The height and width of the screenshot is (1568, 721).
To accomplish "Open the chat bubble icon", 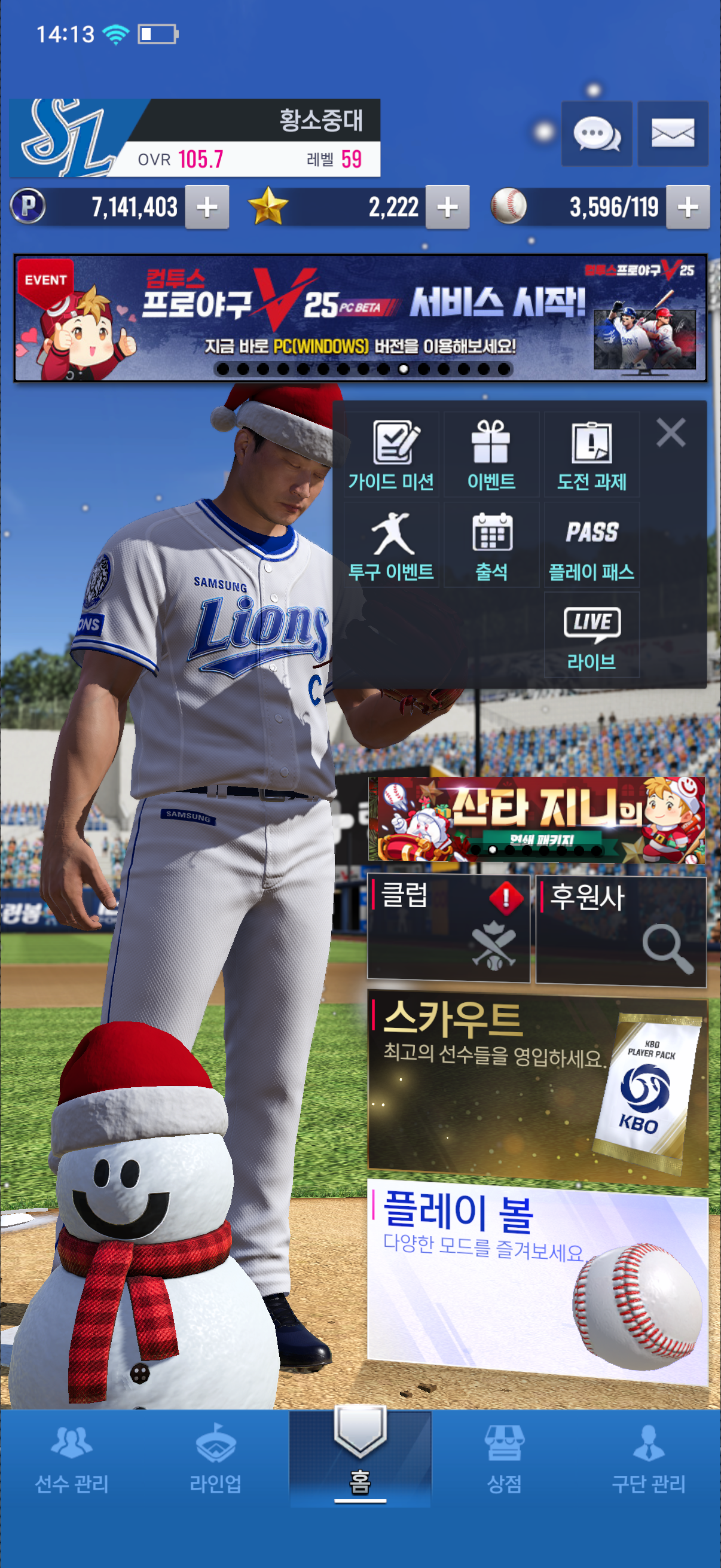I will pyautogui.click(x=595, y=134).
